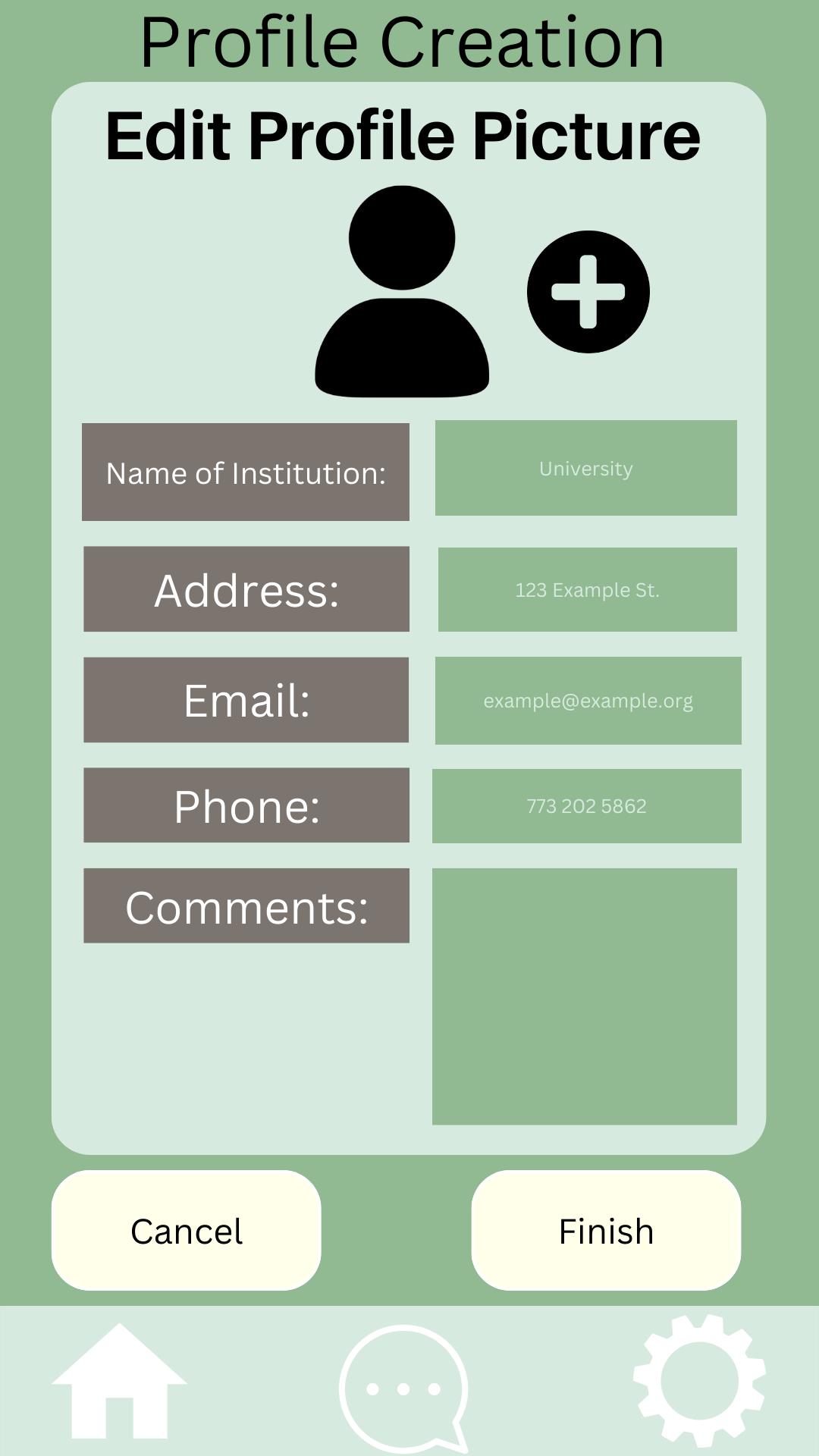Open the chat messages tab

(403, 1388)
